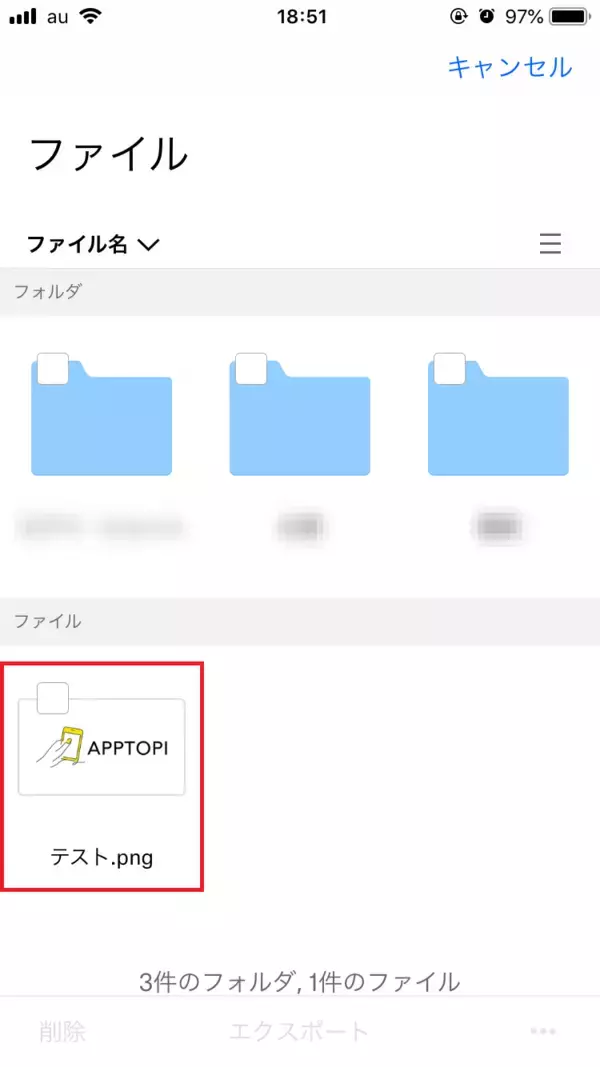
Task: Tap the 削除 button
Action: pos(63,1031)
